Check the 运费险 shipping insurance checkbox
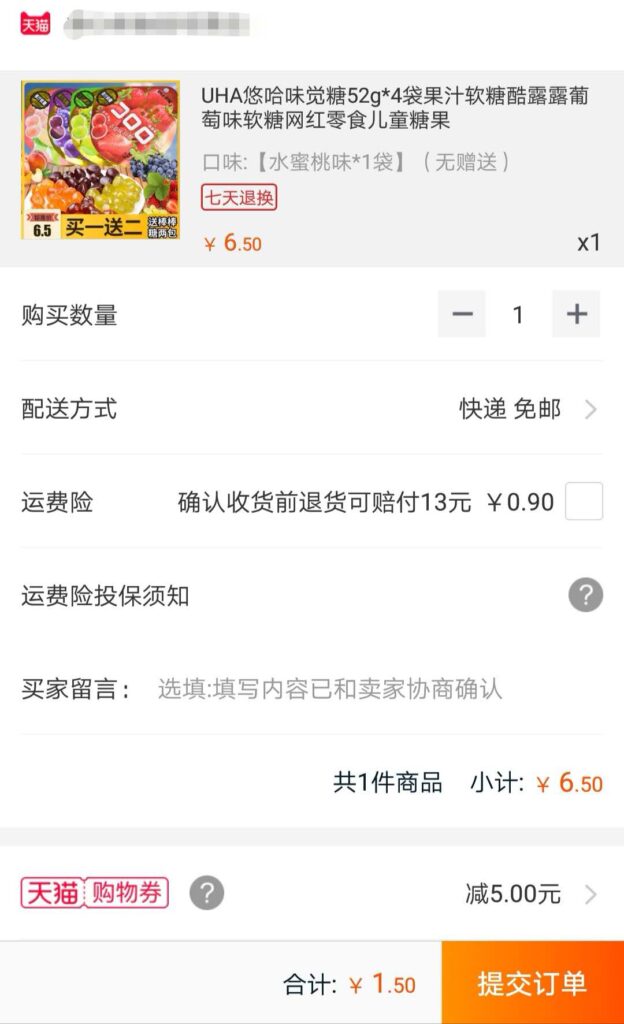Viewport: 624px width, 1024px height. click(584, 501)
